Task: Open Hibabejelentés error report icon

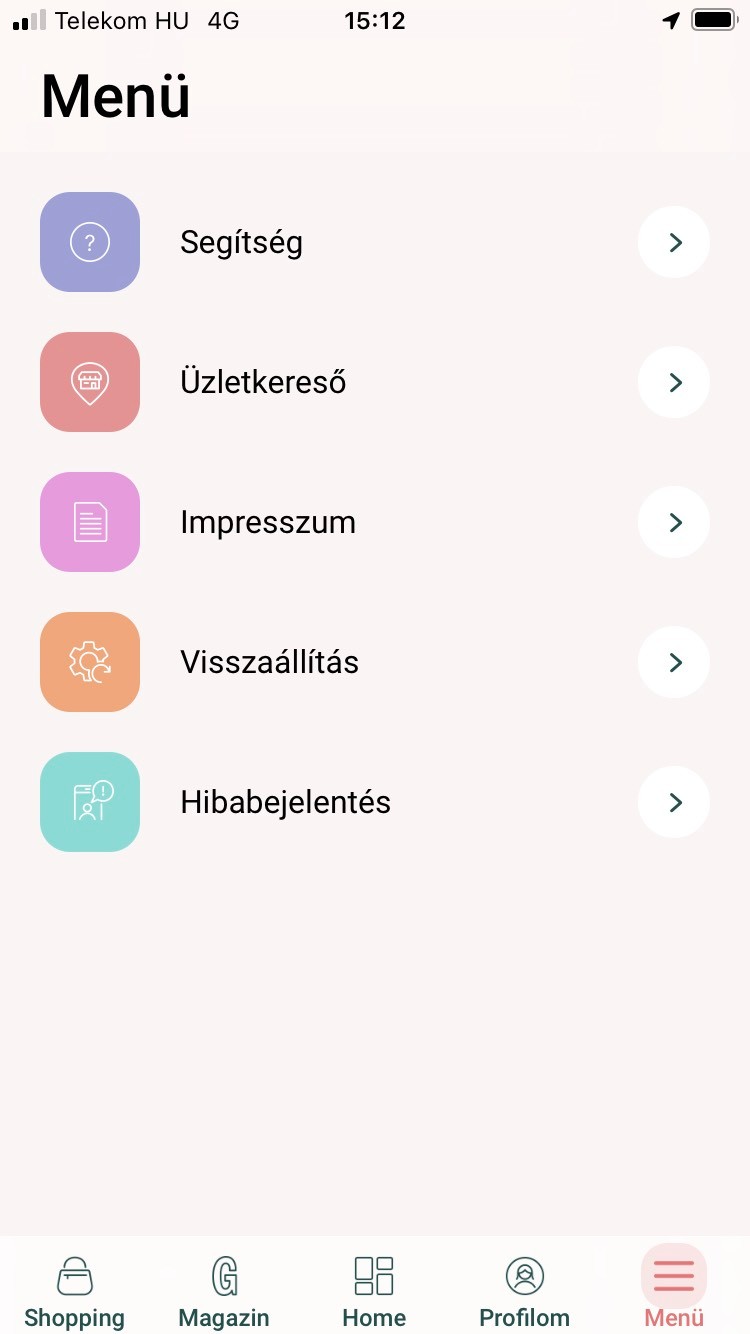Action: tap(90, 802)
